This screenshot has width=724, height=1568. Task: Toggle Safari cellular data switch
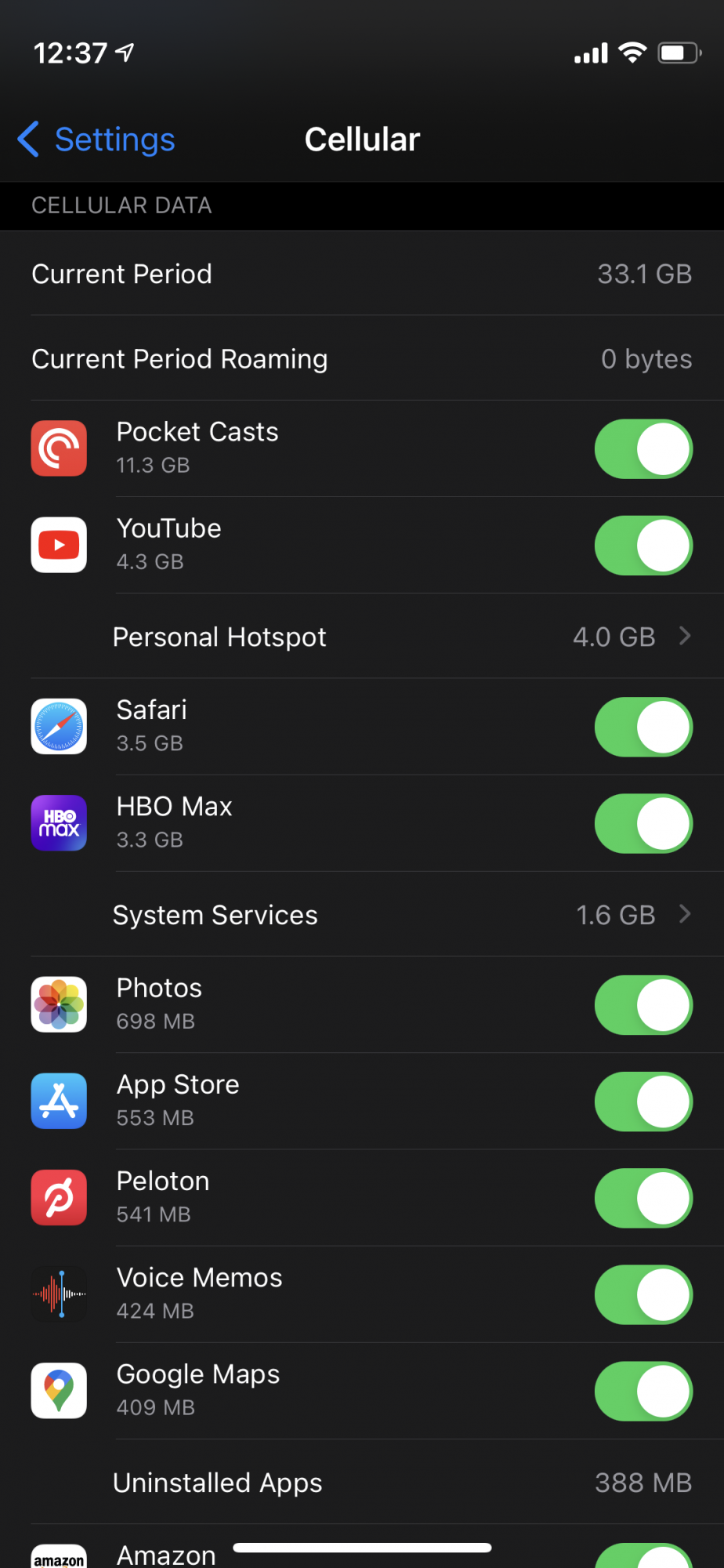(x=643, y=728)
